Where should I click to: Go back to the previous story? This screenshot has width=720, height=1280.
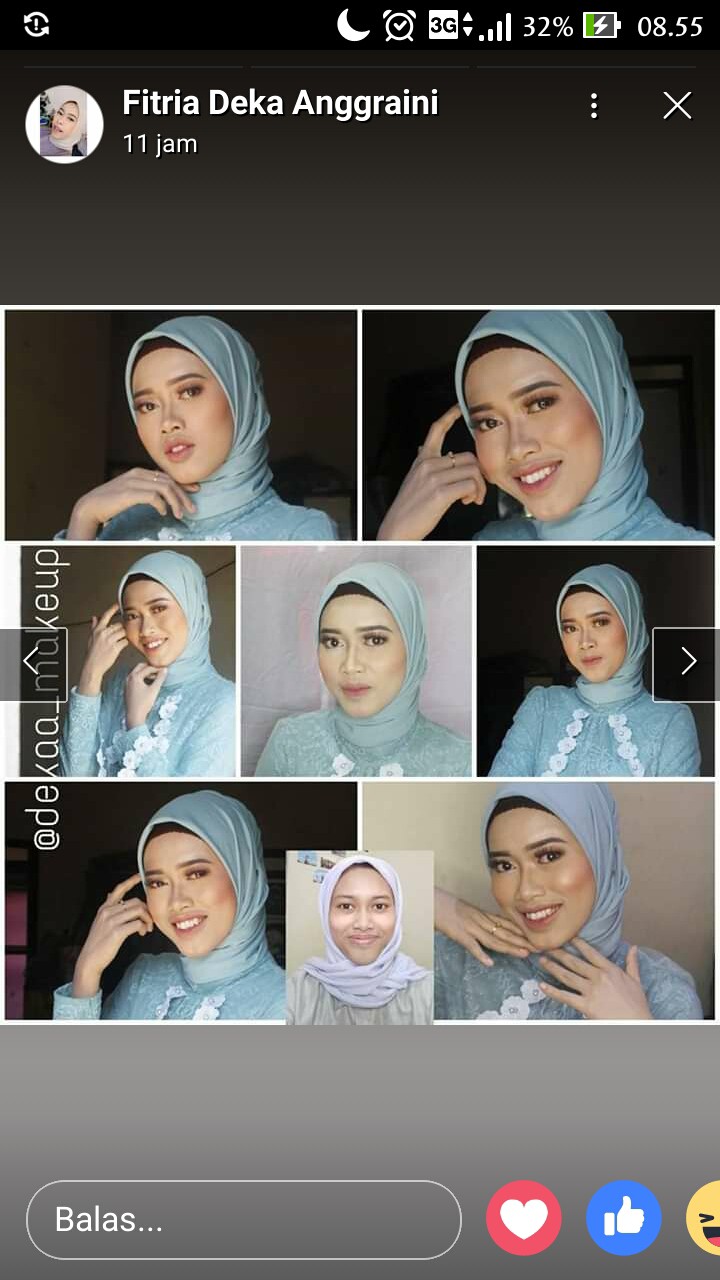click(x=32, y=662)
